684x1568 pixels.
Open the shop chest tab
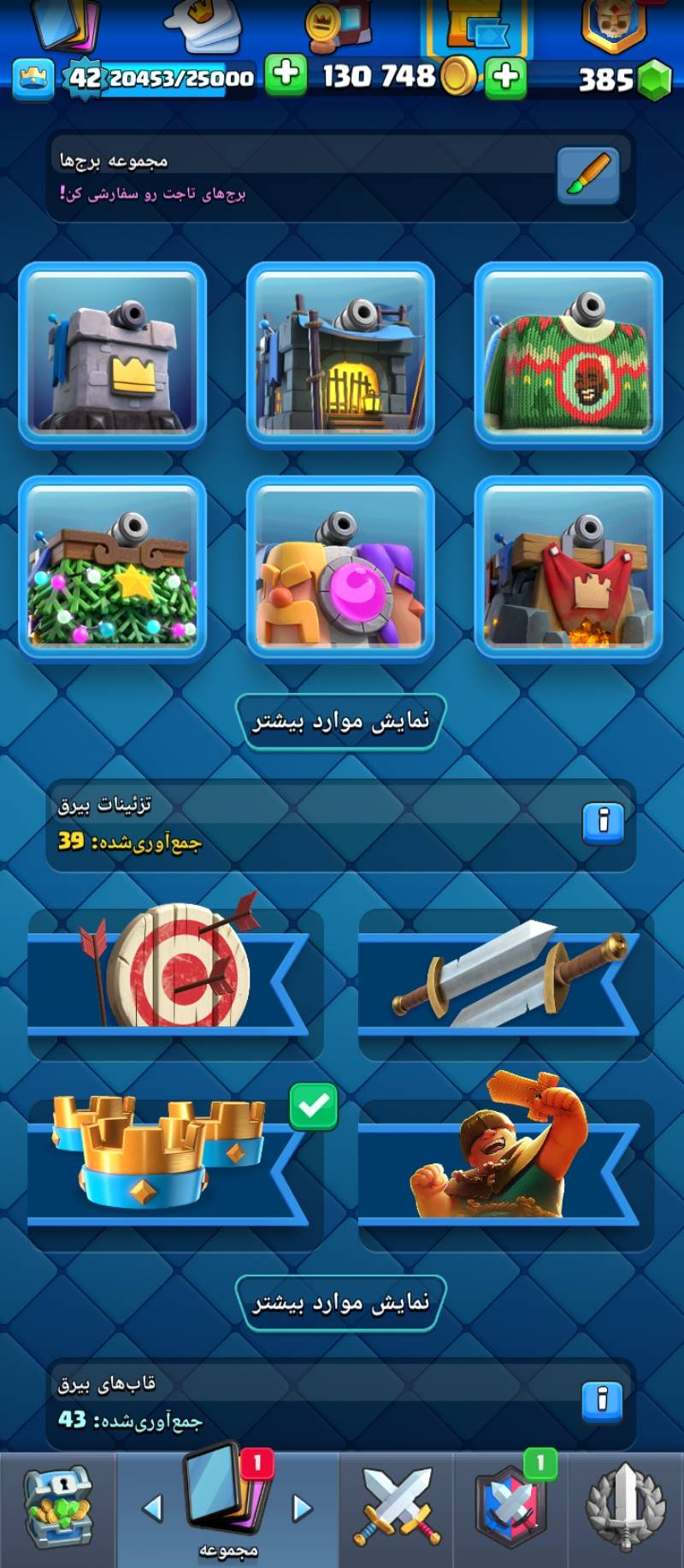pos(58,1507)
